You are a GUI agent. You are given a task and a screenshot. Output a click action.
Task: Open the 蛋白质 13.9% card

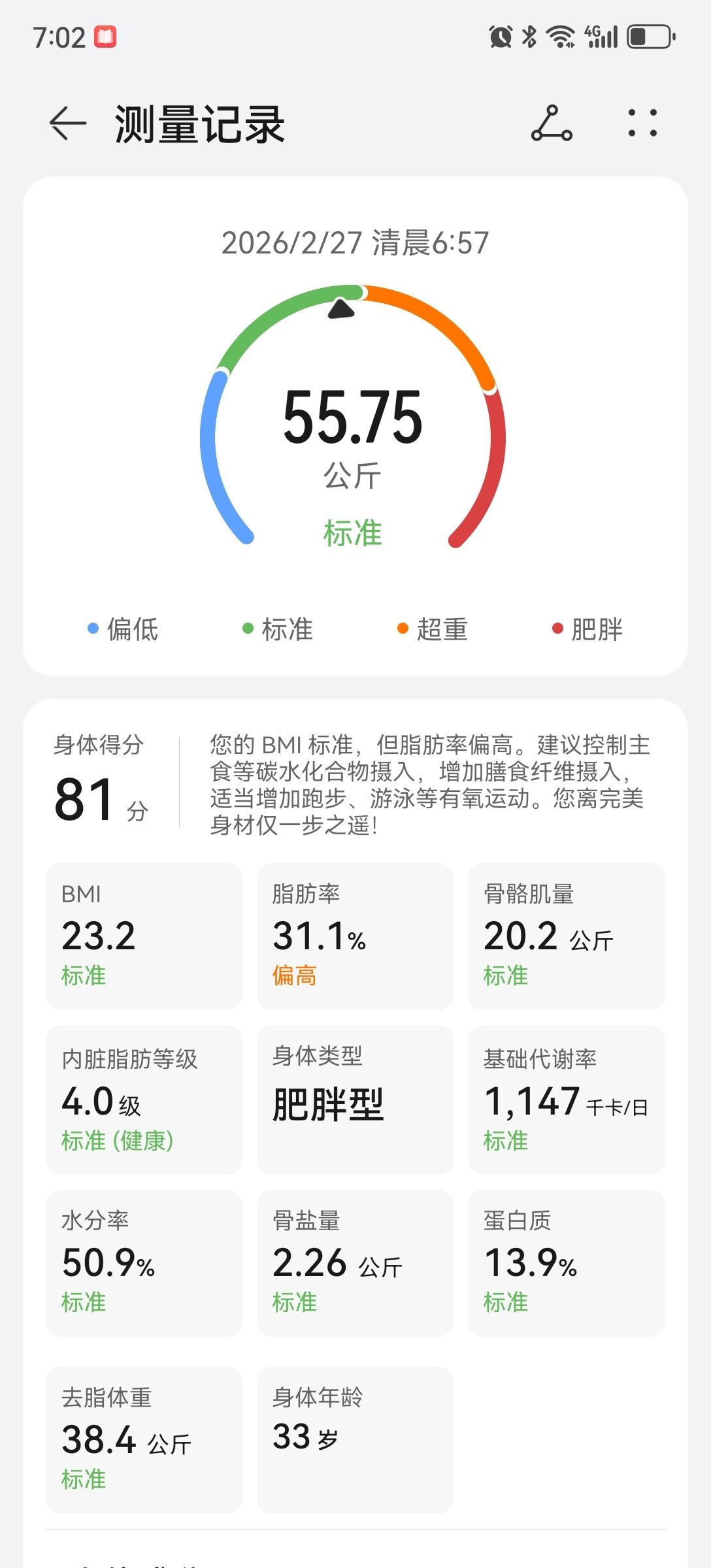point(566,1262)
